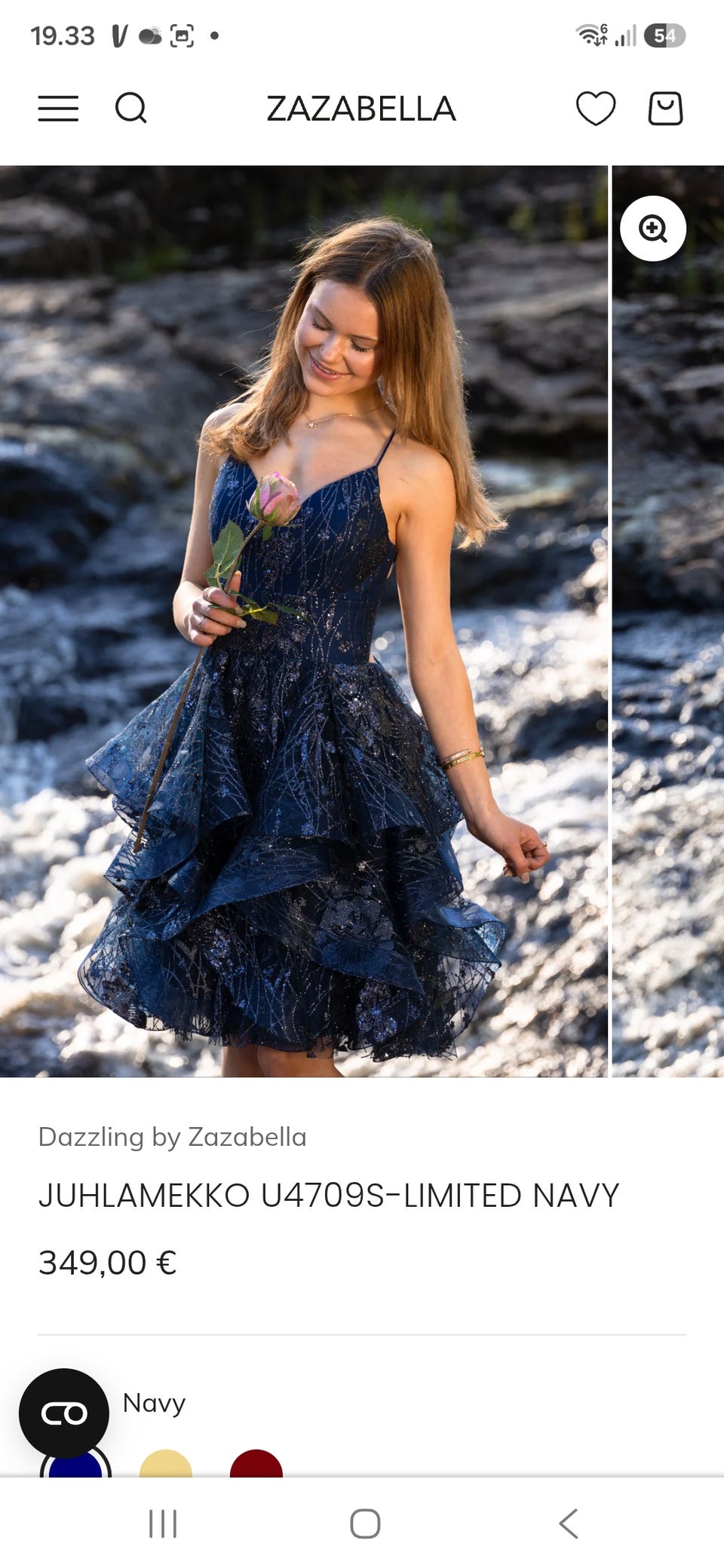Open Dazzling by Zazabella brand page

pos(172,1137)
